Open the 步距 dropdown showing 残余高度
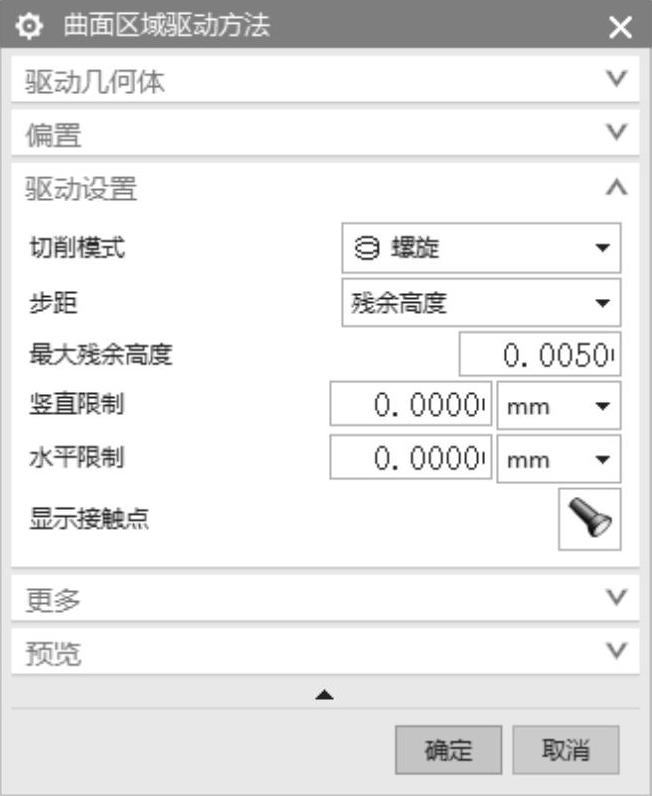 481,303
